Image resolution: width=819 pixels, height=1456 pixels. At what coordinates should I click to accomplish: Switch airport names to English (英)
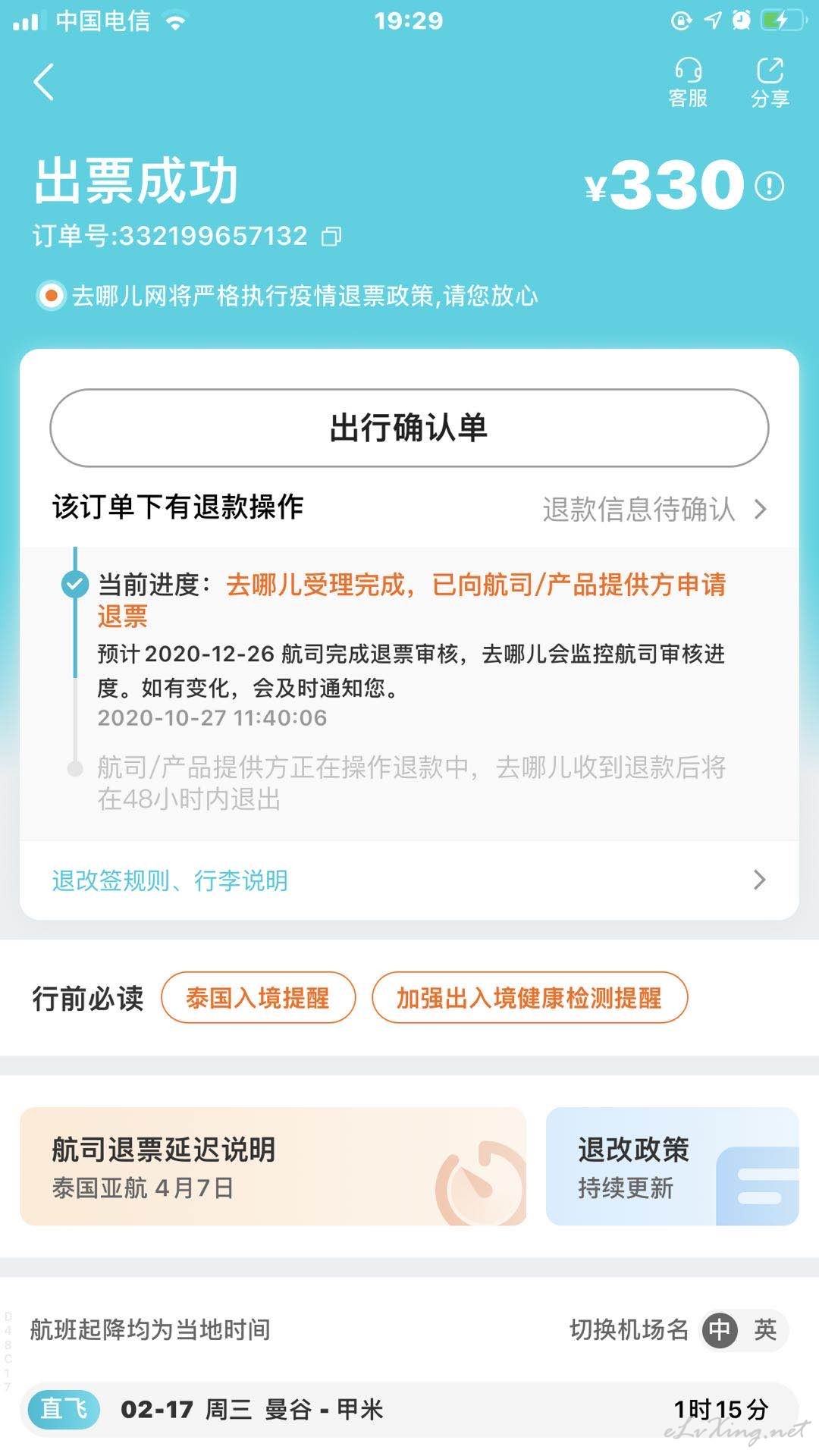click(764, 1329)
